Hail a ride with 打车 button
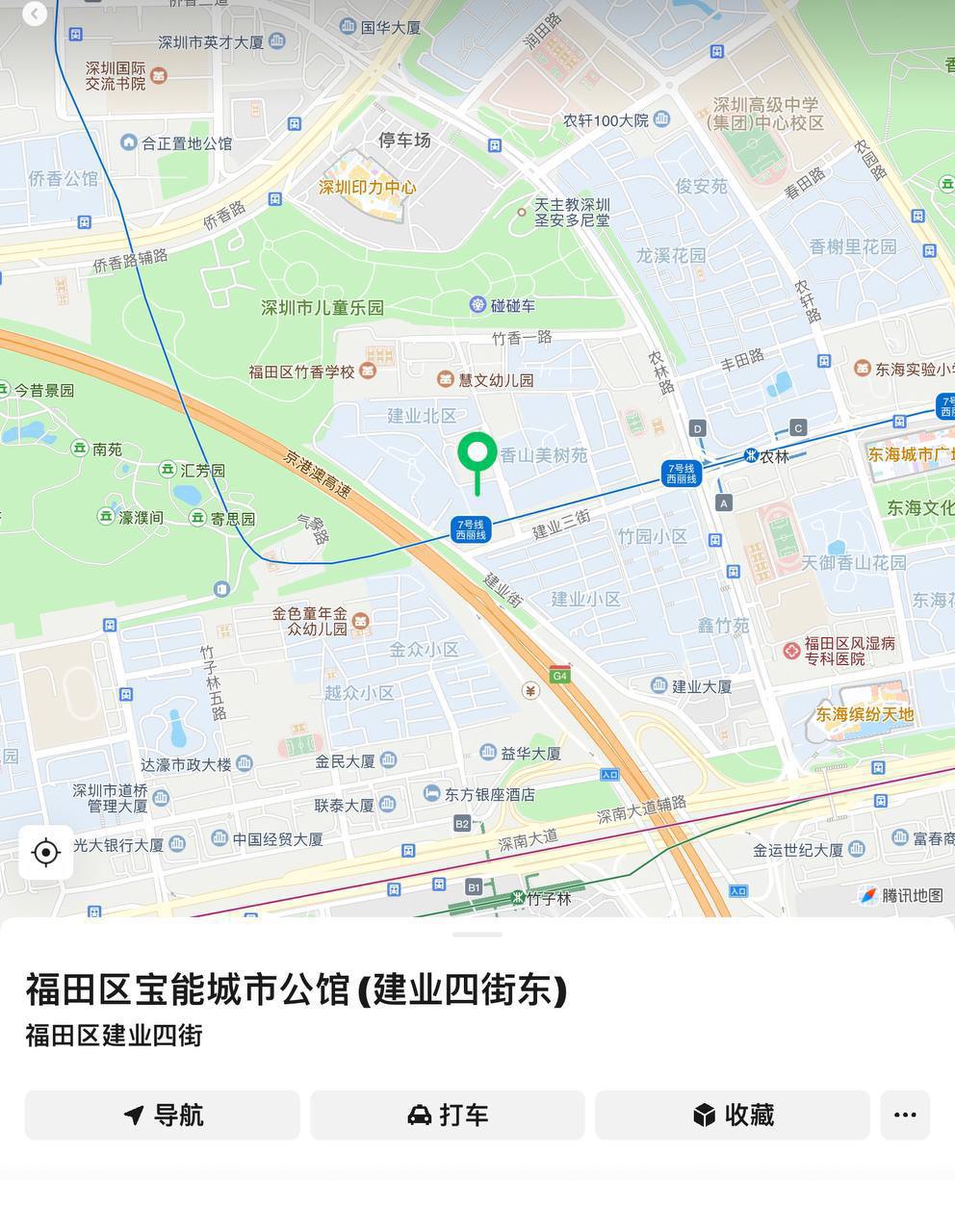 (448, 1115)
